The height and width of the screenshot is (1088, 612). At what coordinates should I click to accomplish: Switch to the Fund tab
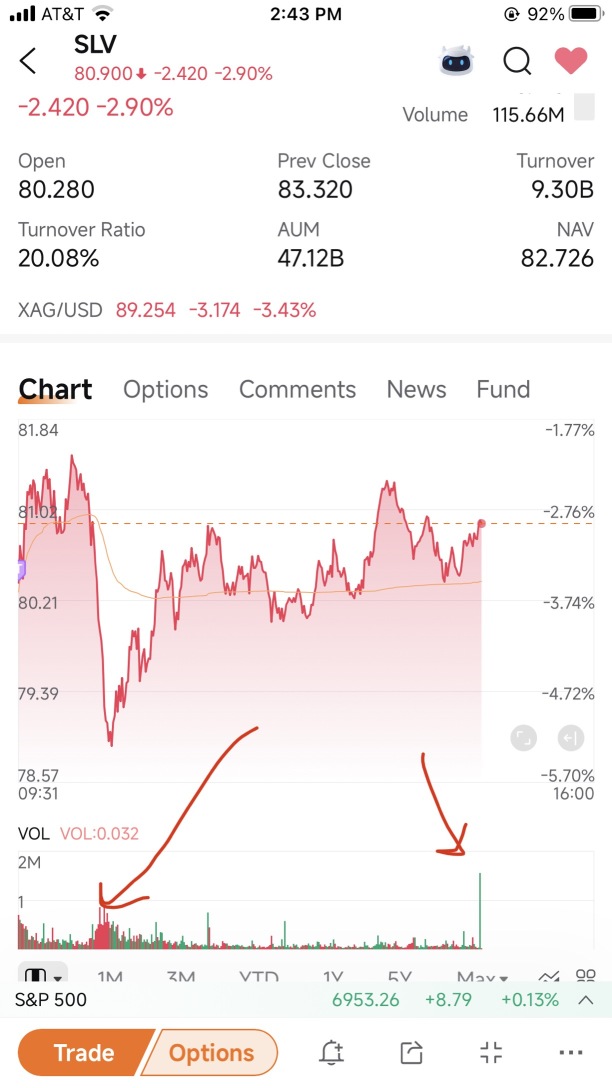[x=503, y=389]
